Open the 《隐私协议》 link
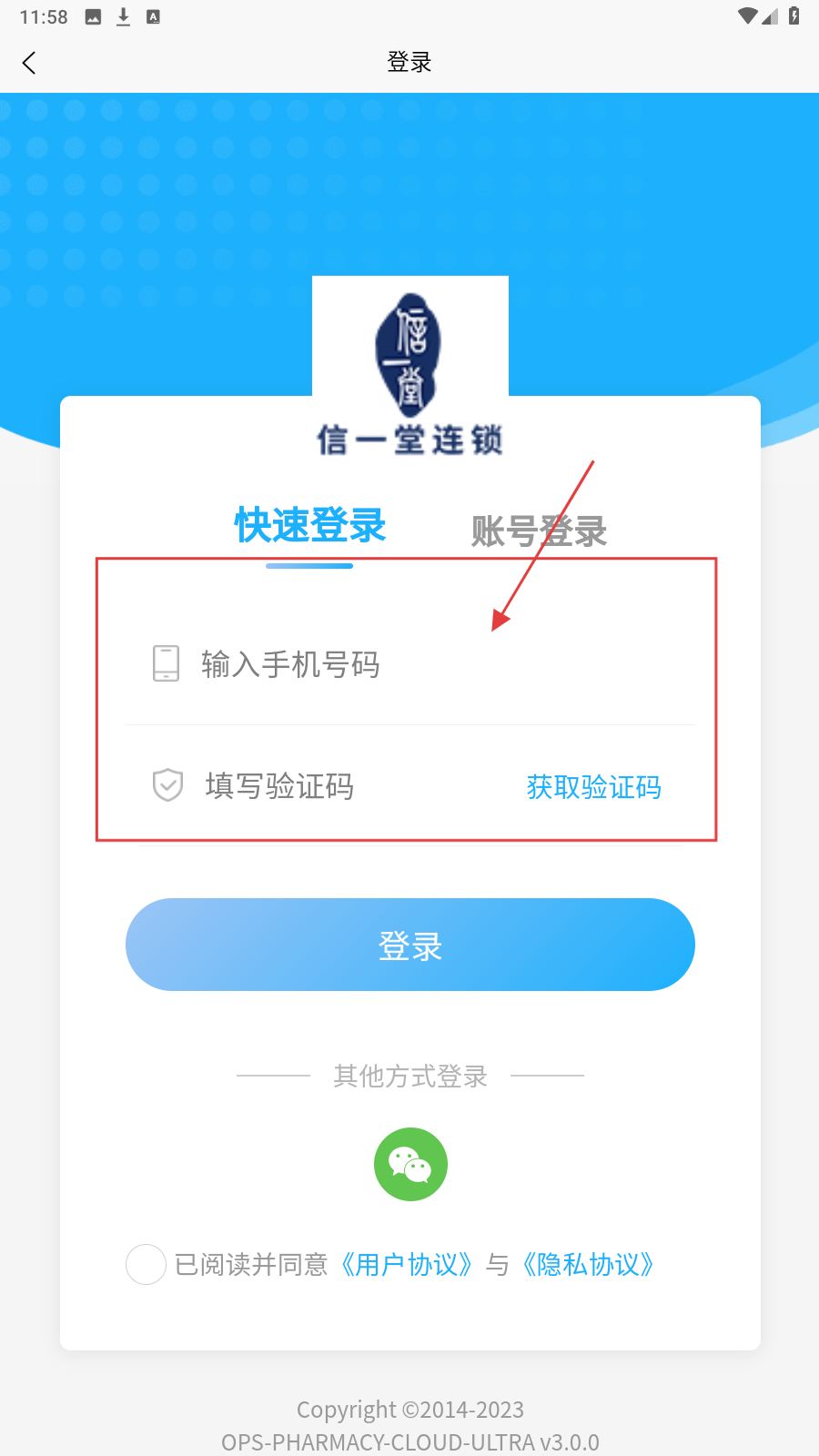The image size is (819, 1456). 588,1265
